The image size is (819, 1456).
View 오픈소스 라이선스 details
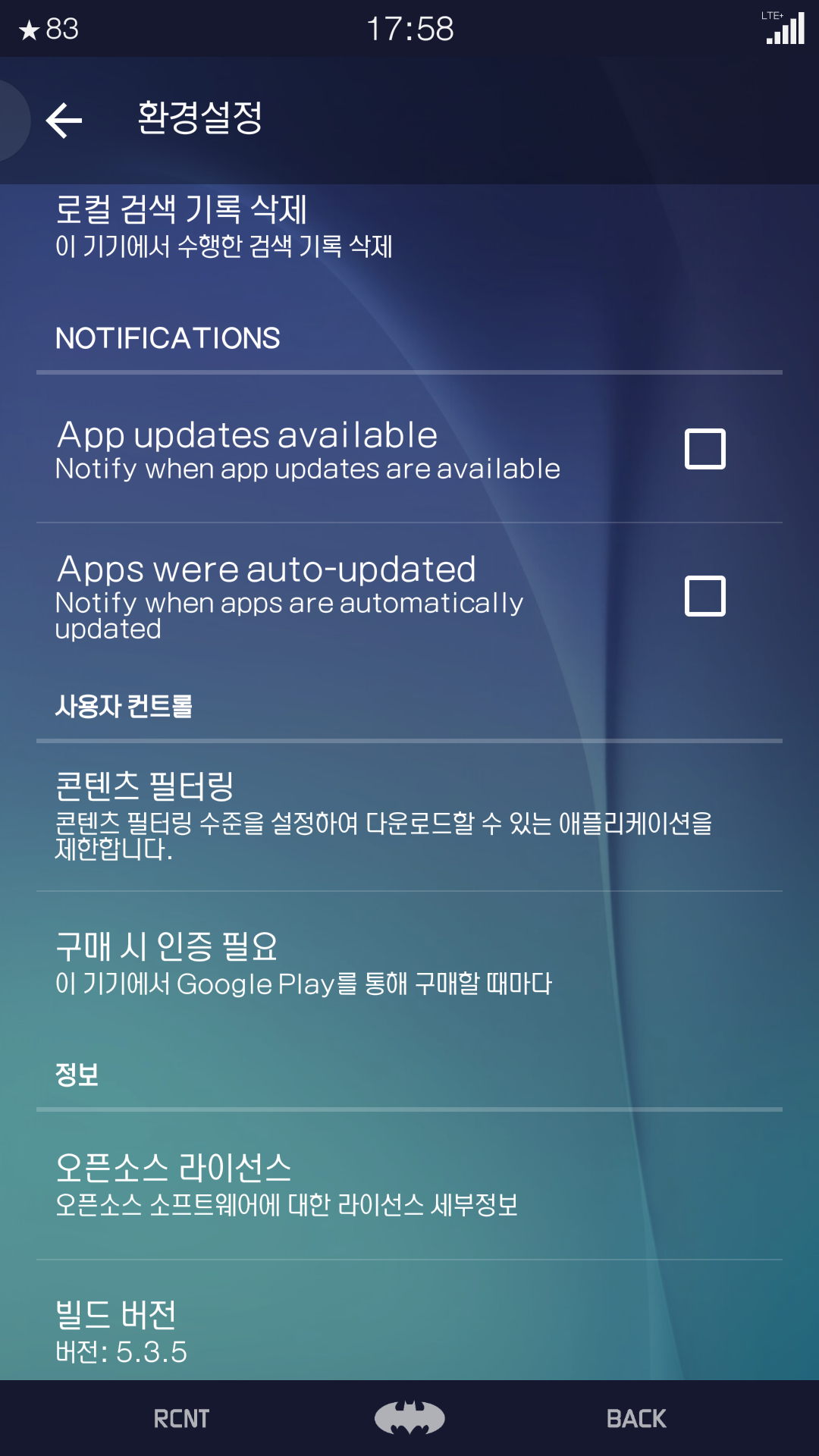288,1185
